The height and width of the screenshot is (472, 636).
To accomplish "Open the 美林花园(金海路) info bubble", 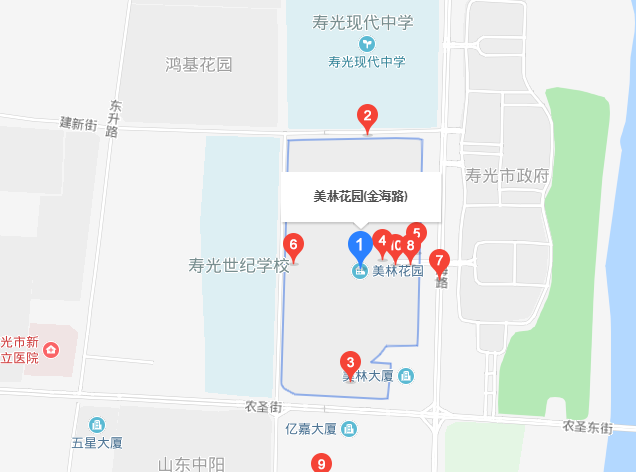I will coord(360,196).
